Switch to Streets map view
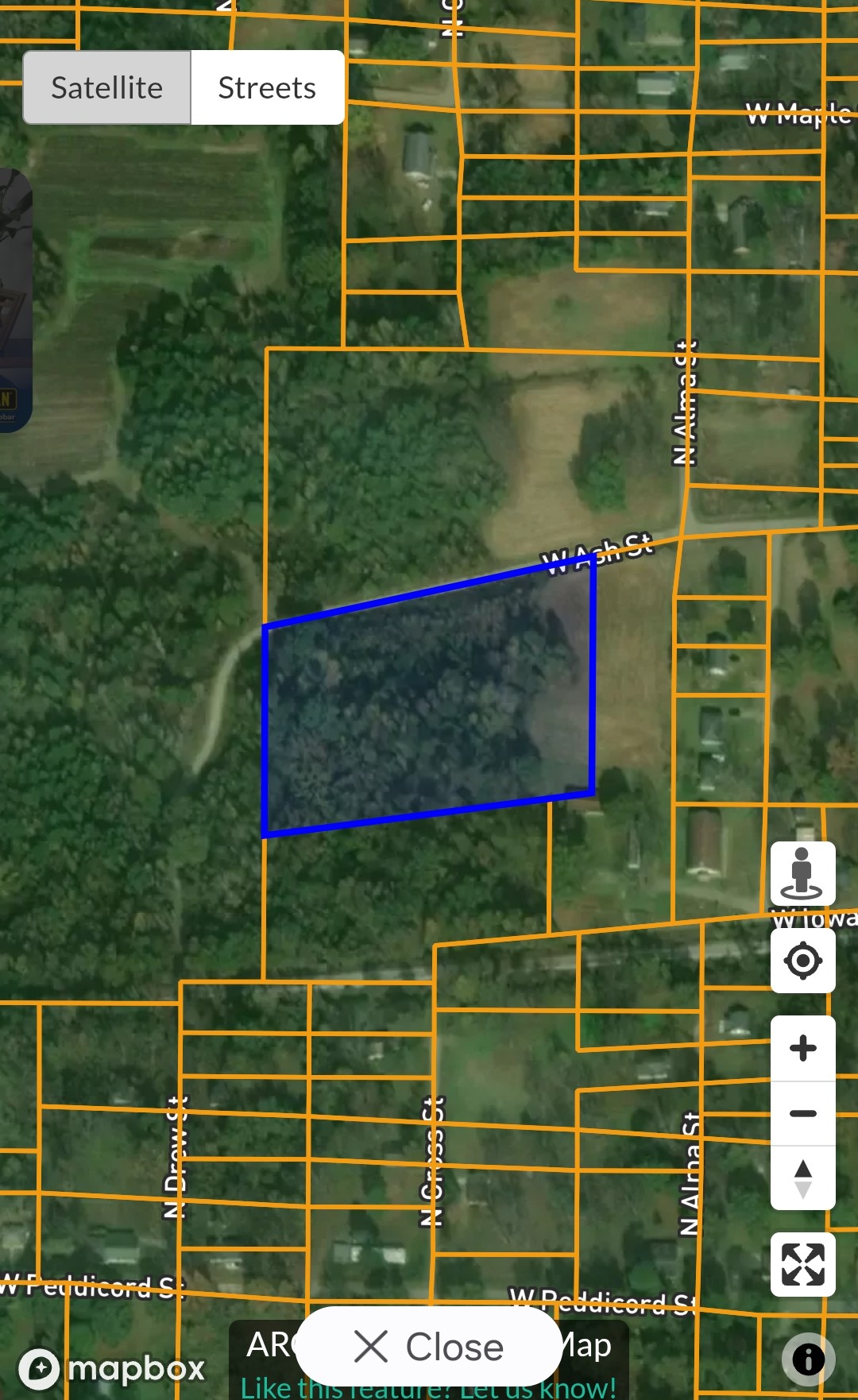Image resolution: width=858 pixels, height=1400 pixels. 267,87
